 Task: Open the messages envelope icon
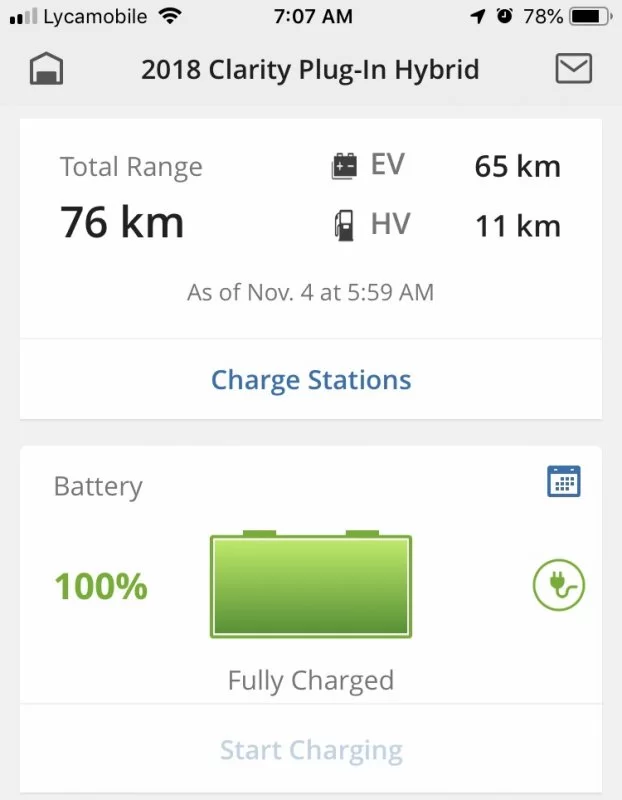pos(573,68)
